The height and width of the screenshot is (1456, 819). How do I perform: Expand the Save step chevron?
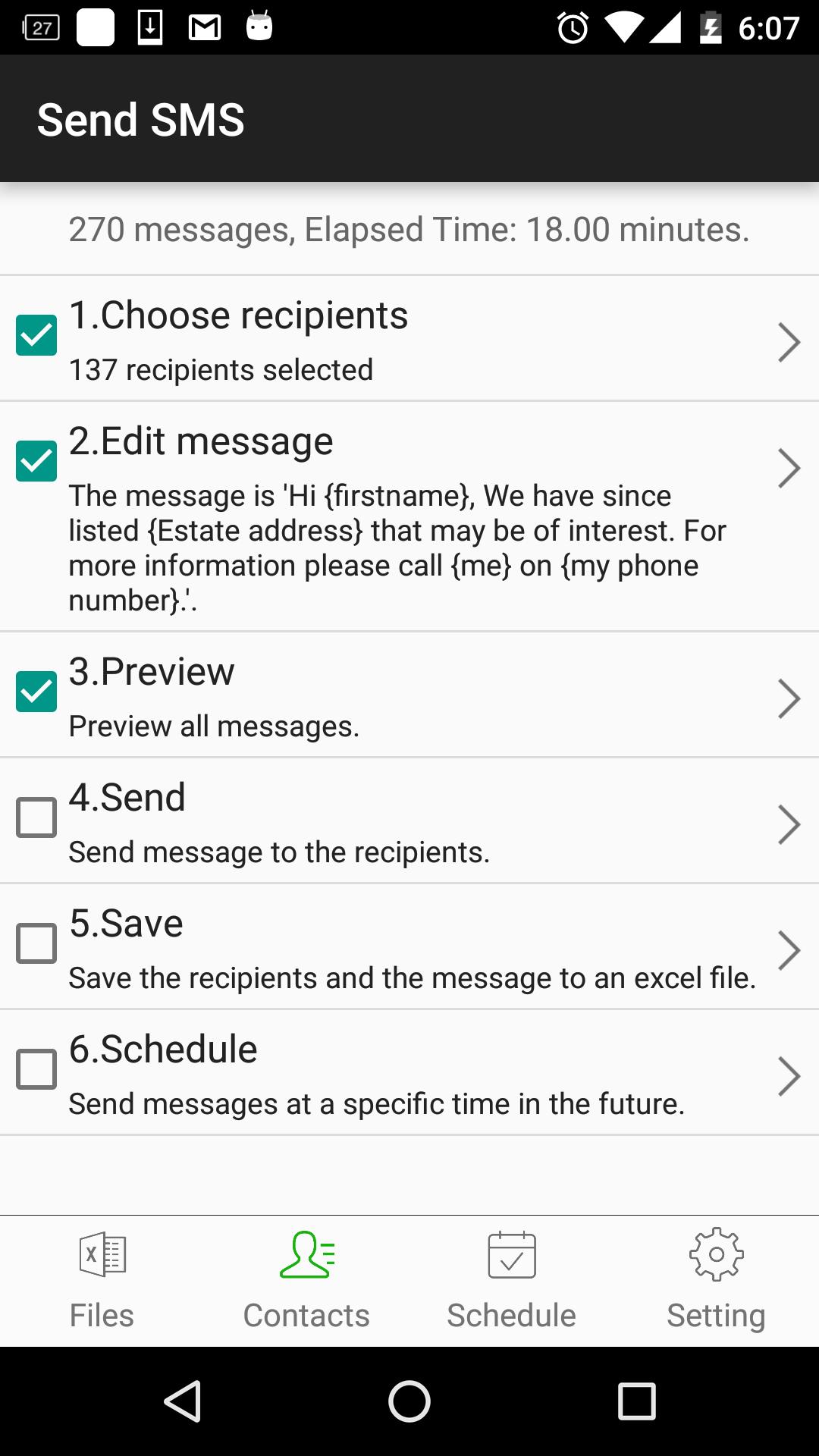(789, 949)
